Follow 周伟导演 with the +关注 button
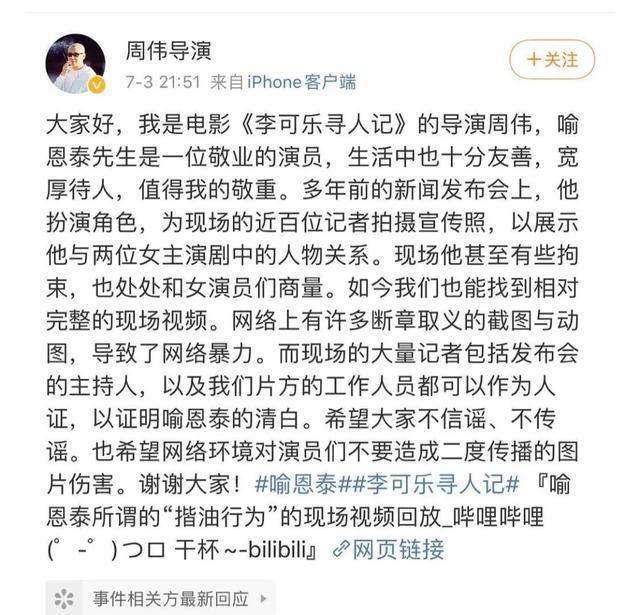The height and width of the screenshot is (615, 640). pos(552,60)
